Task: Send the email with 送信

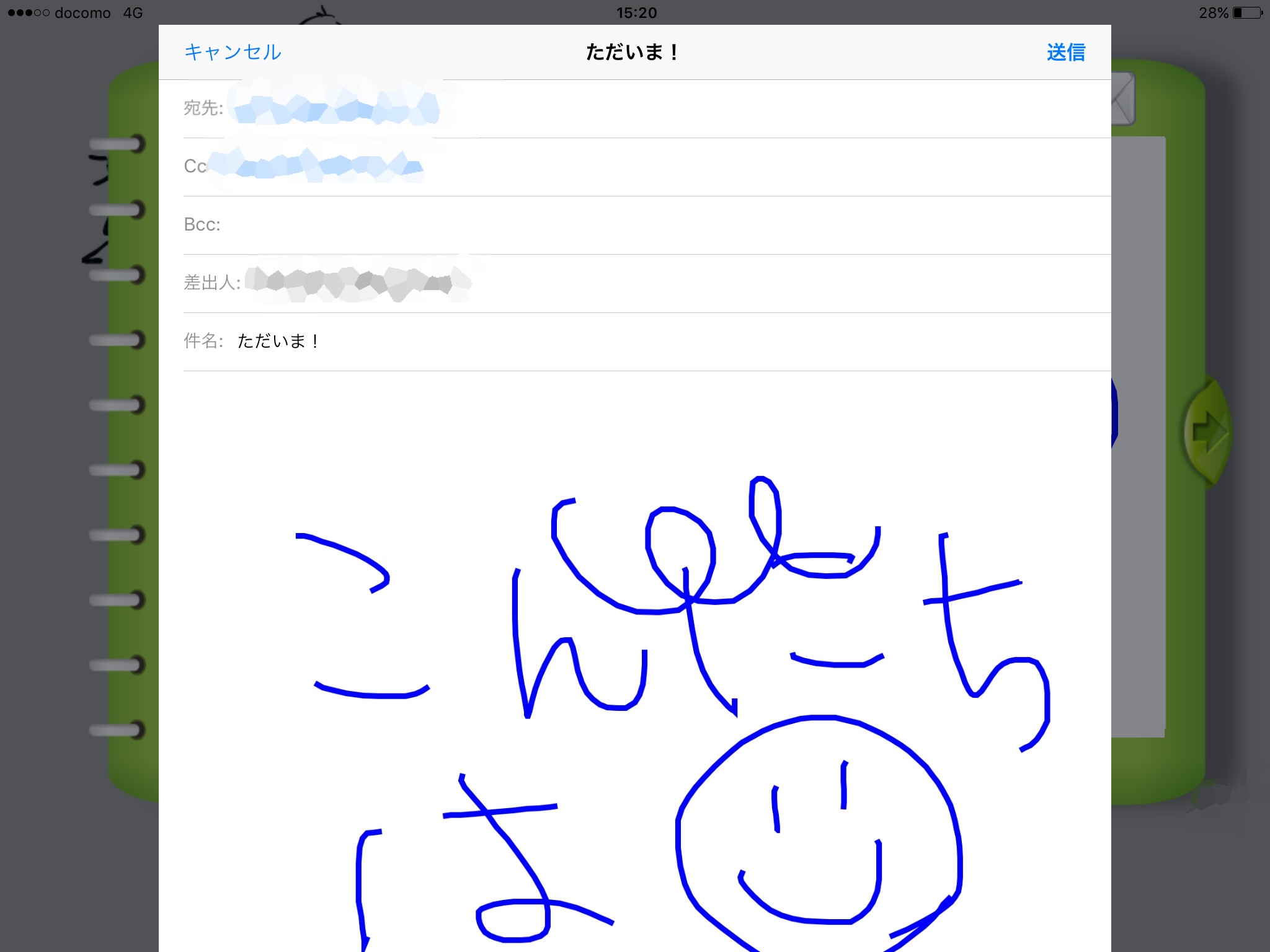Action: (1066, 52)
